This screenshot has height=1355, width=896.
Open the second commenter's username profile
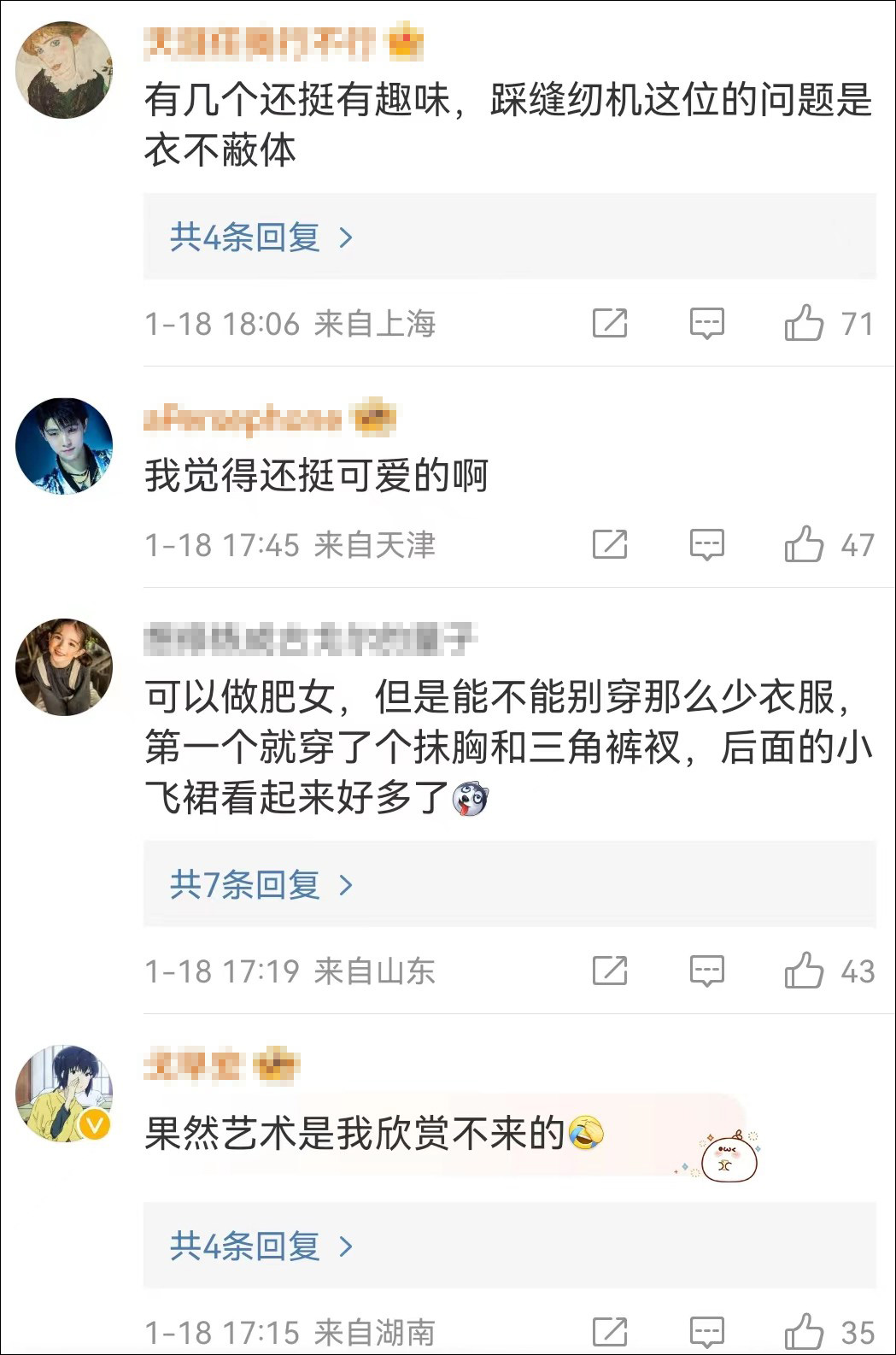coord(248,419)
